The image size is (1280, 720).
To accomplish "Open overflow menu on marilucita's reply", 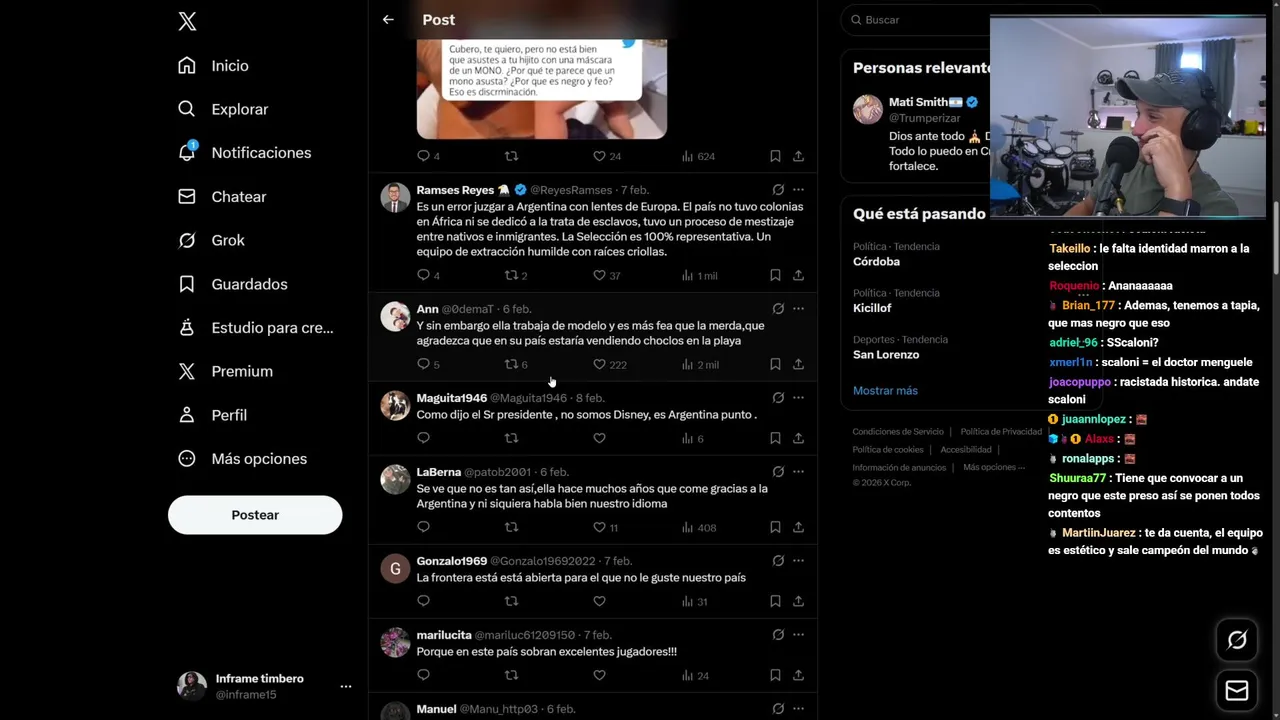I will point(798,634).
